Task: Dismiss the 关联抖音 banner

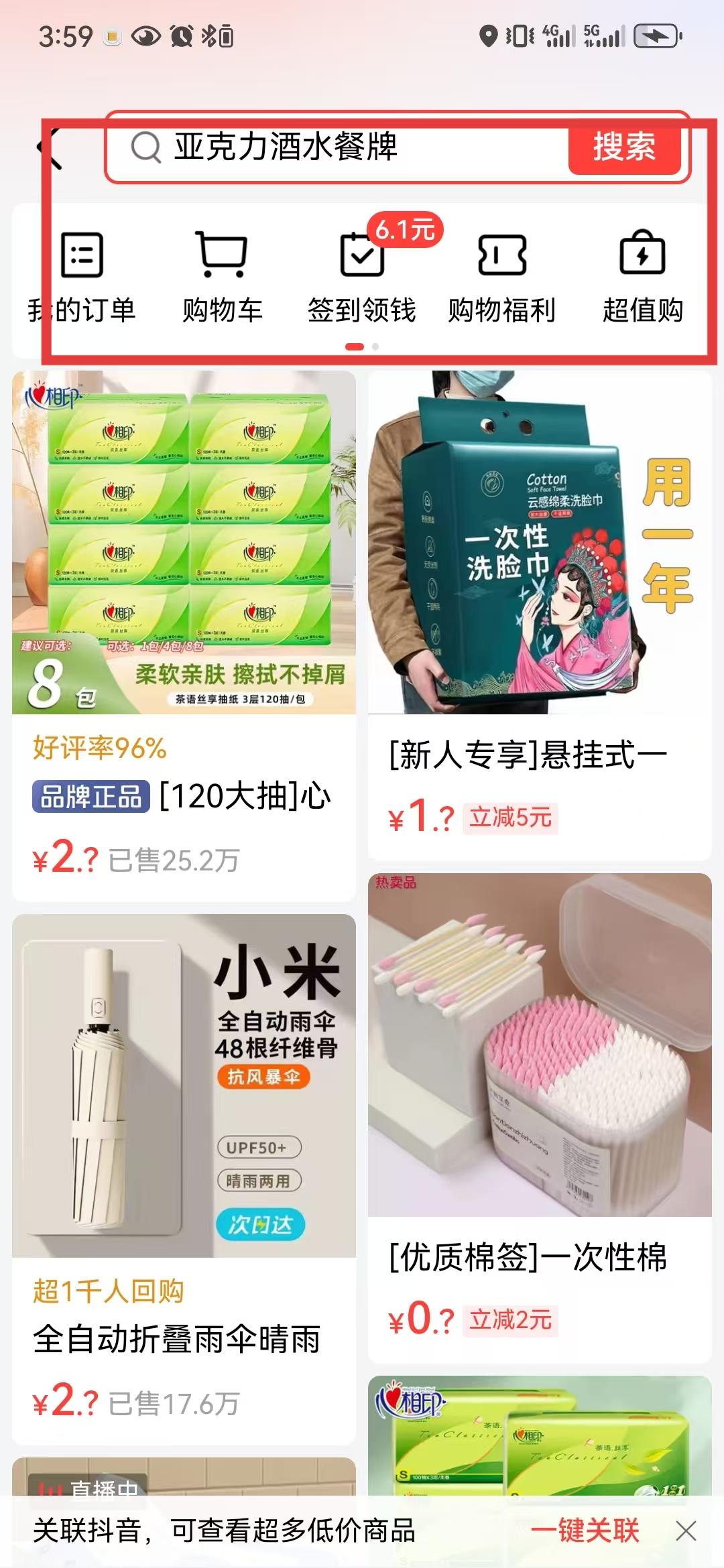Action: click(x=686, y=1530)
